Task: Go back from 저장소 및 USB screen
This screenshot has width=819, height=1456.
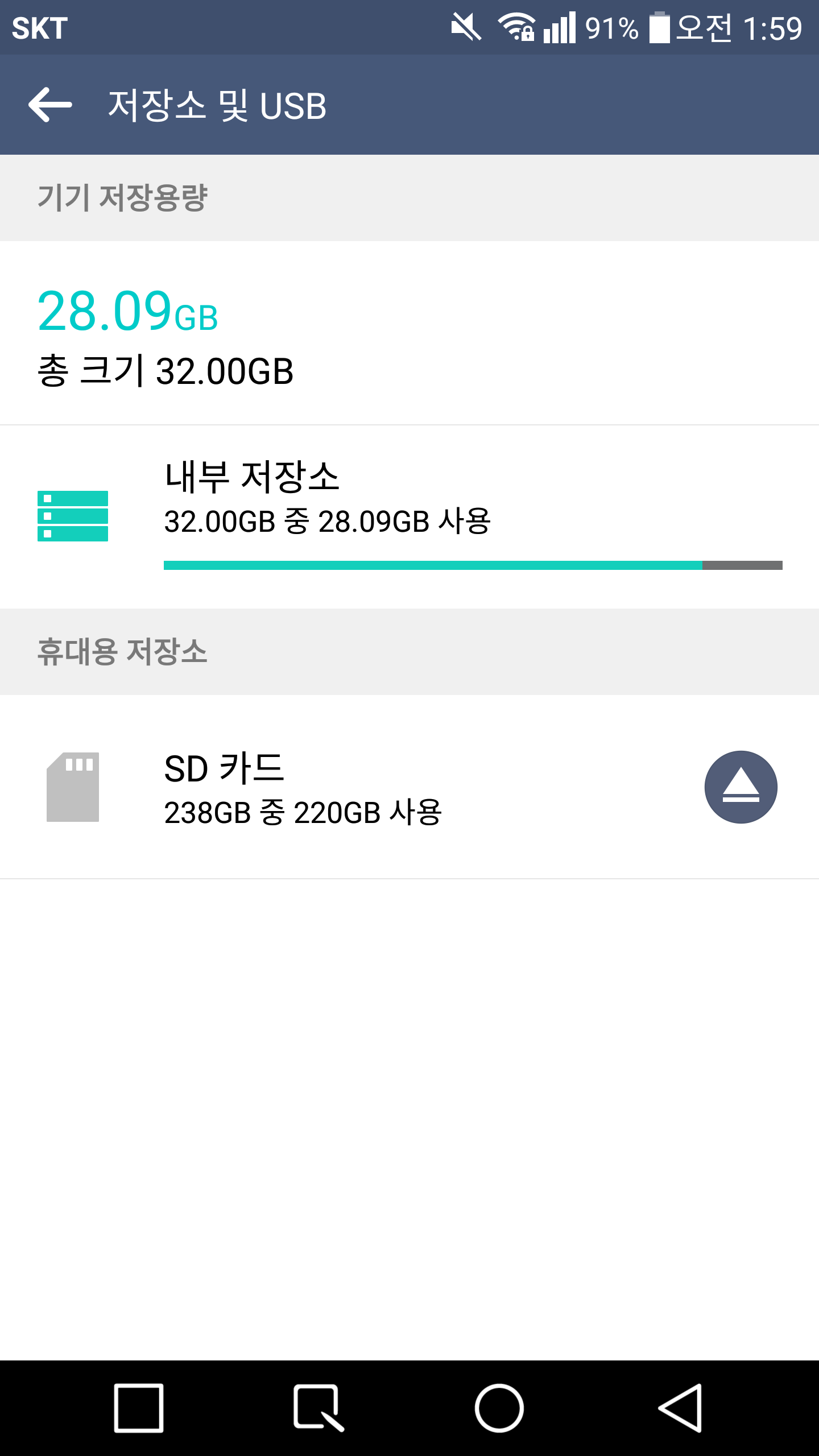Action: click(x=50, y=105)
